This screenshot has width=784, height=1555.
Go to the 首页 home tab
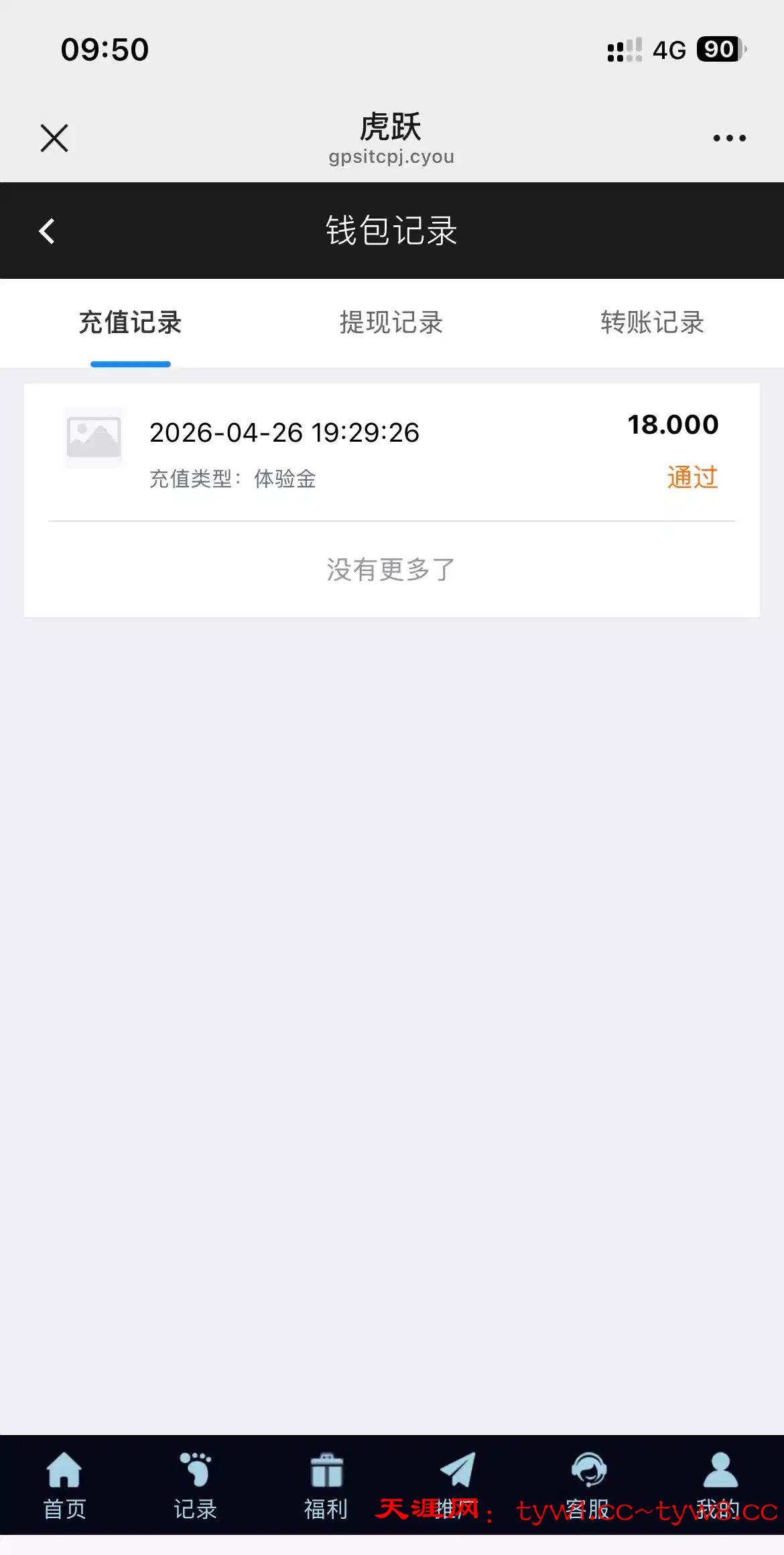click(x=64, y=1484)
